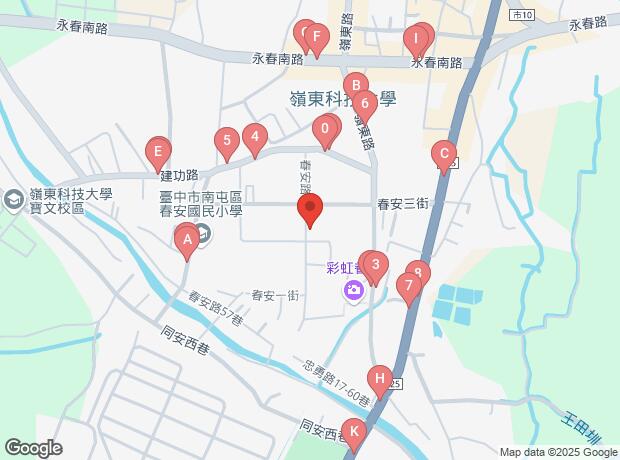
Task: Open the 嶺東科技大學寶文校區 place icon
Action: pos(14,199)
